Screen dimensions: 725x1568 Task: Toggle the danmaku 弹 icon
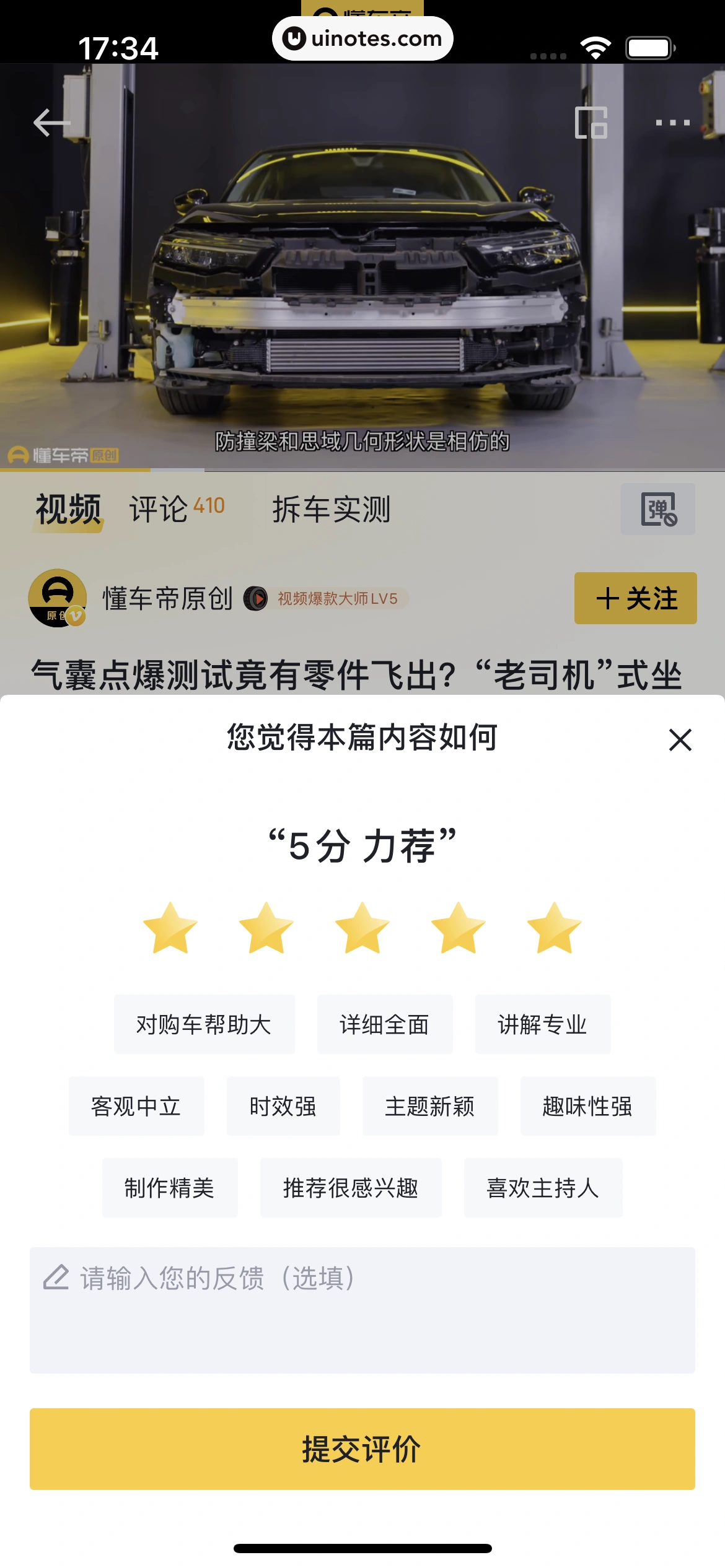coord(658,509)
